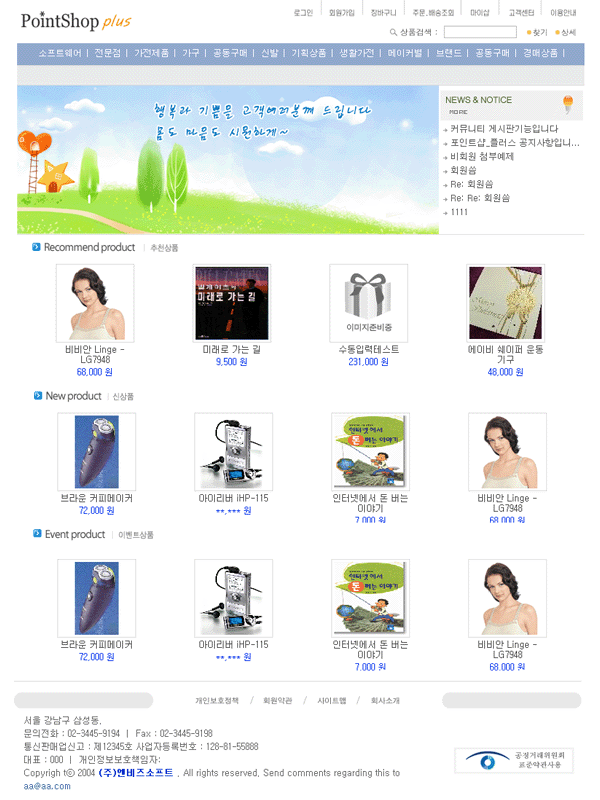Open notice 커뮤니티 게시판기능입니다

tap(504, 129)
